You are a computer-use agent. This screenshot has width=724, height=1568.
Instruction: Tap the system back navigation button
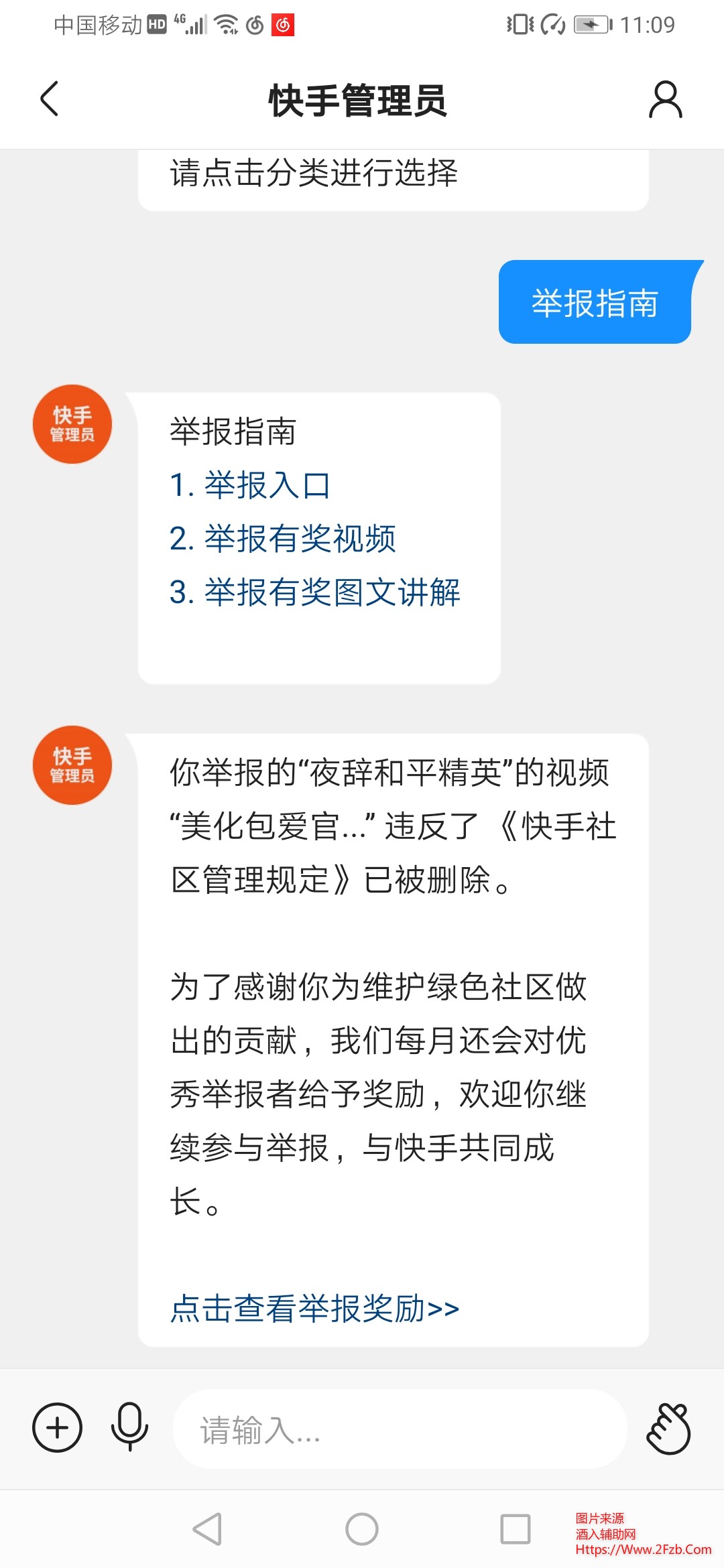(x=208, y=1529)
